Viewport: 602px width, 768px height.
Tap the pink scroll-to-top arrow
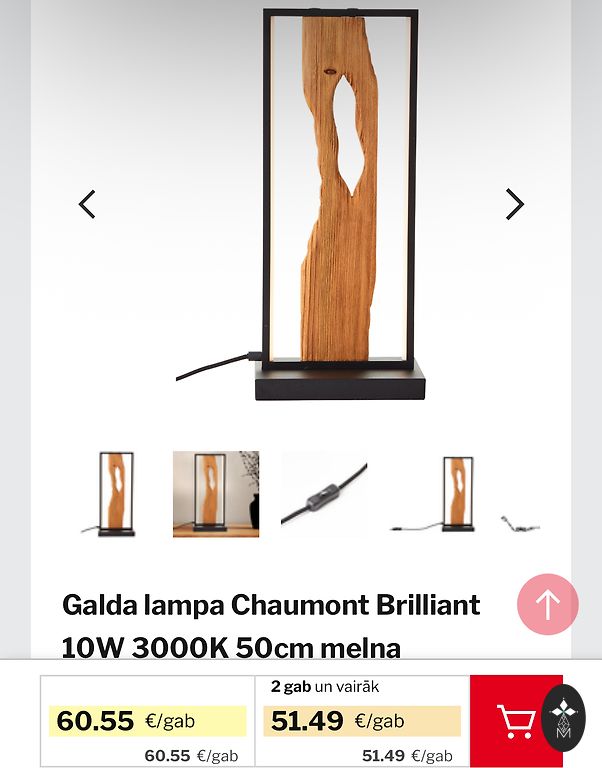coord(547,604)
